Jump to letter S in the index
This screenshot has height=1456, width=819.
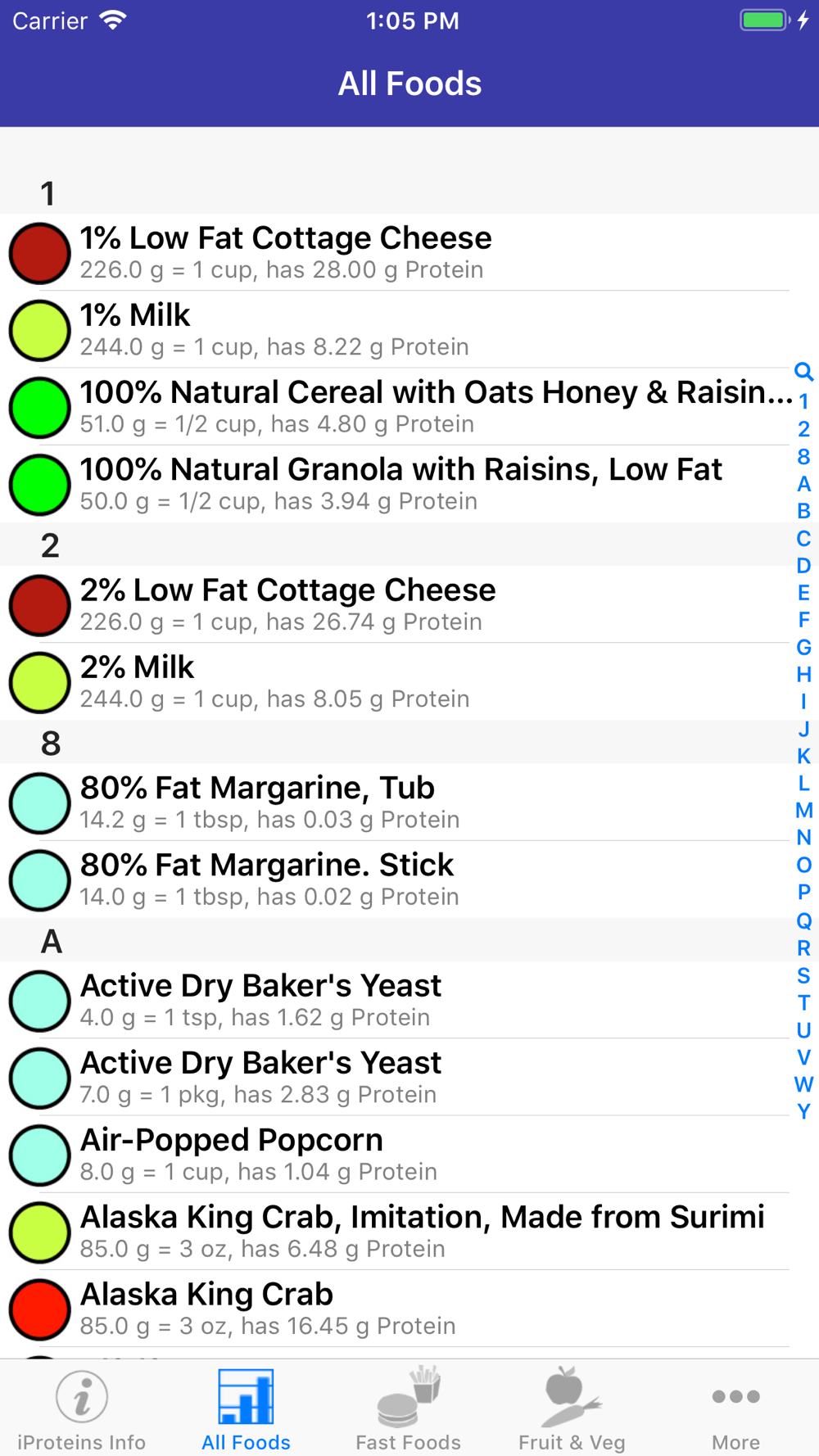[x=803, y=975]
